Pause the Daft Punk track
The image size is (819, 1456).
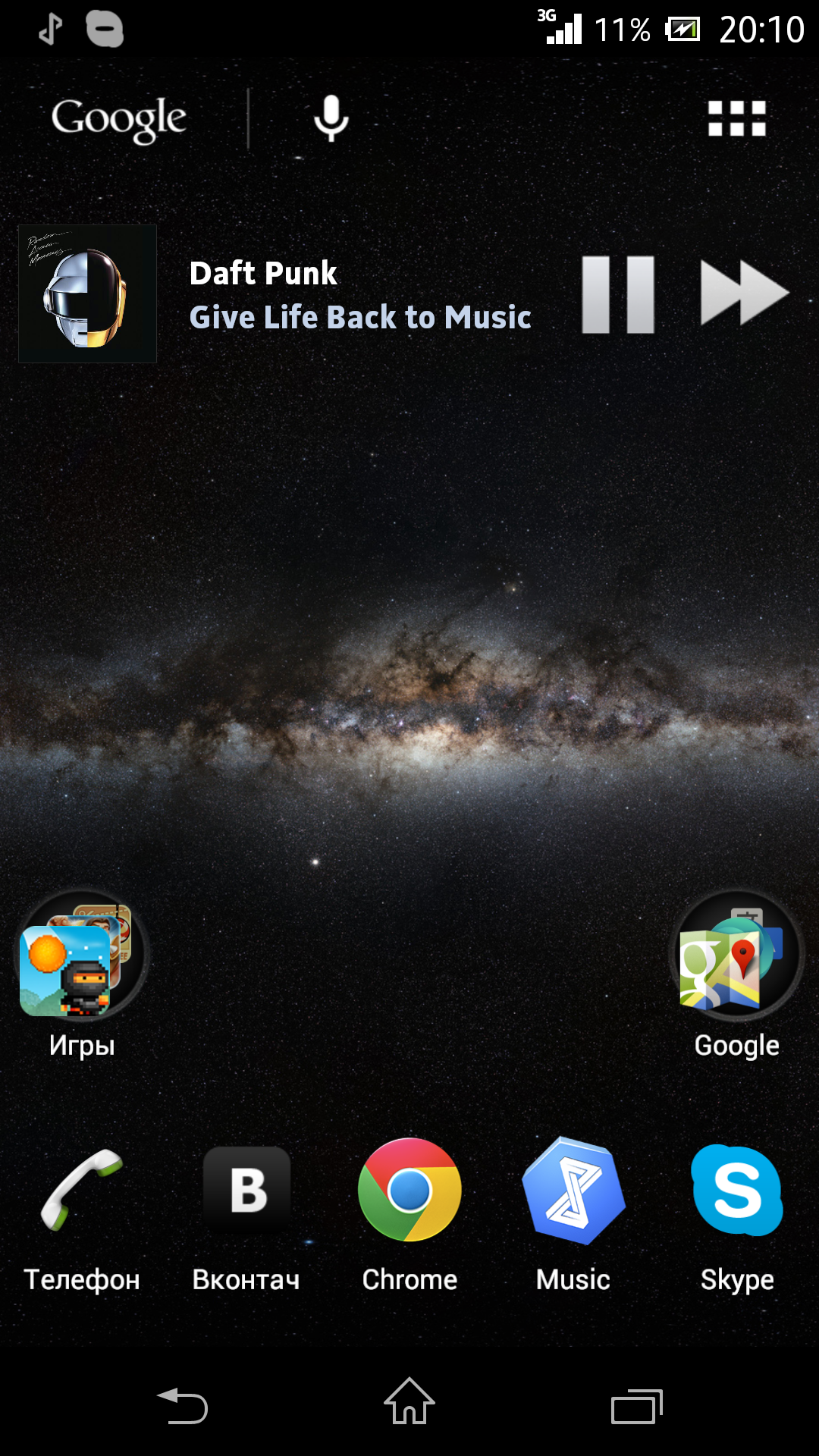(x=618, y=294)
